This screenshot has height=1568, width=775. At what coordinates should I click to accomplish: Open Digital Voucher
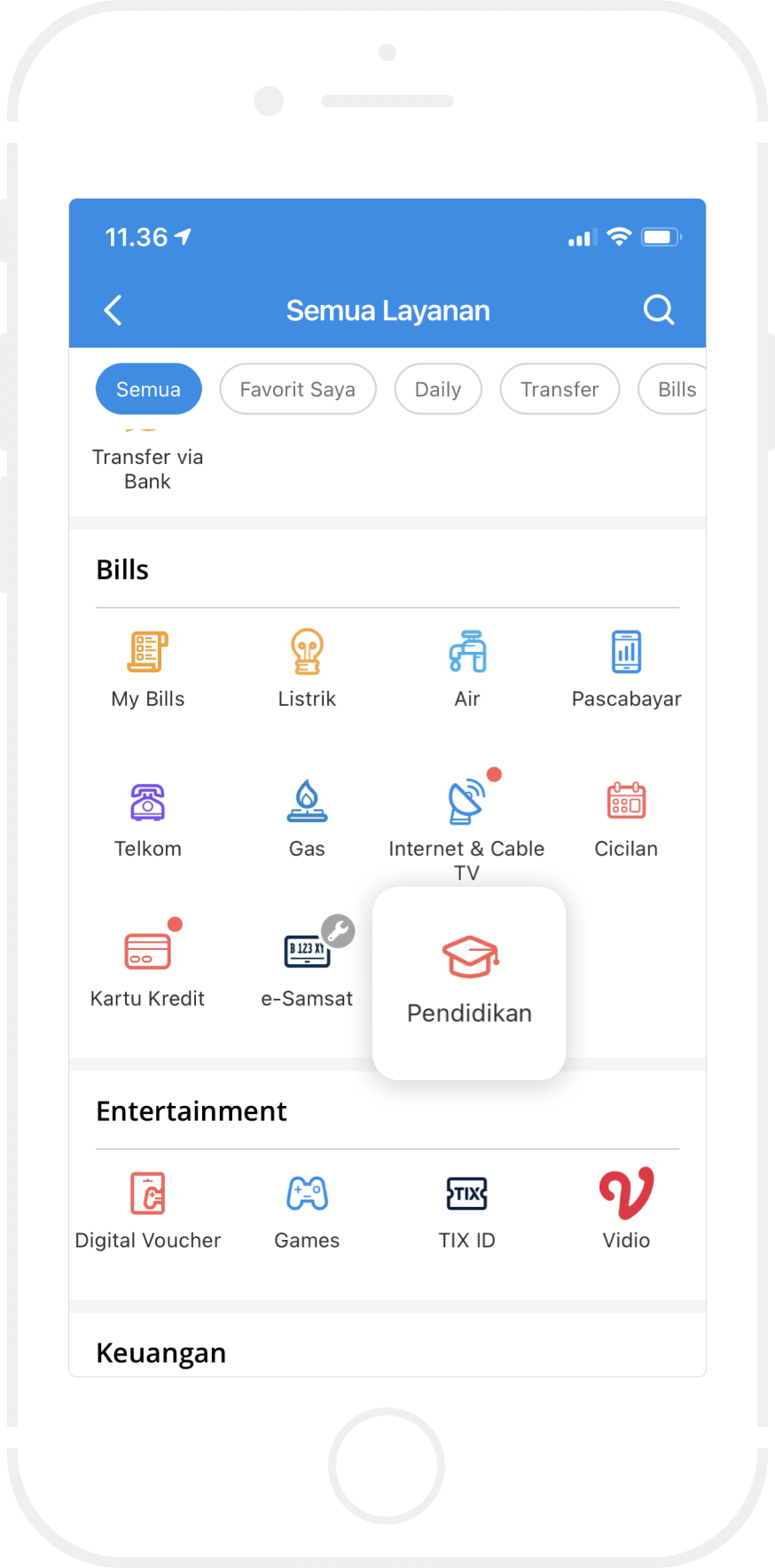coord(148,1209)
